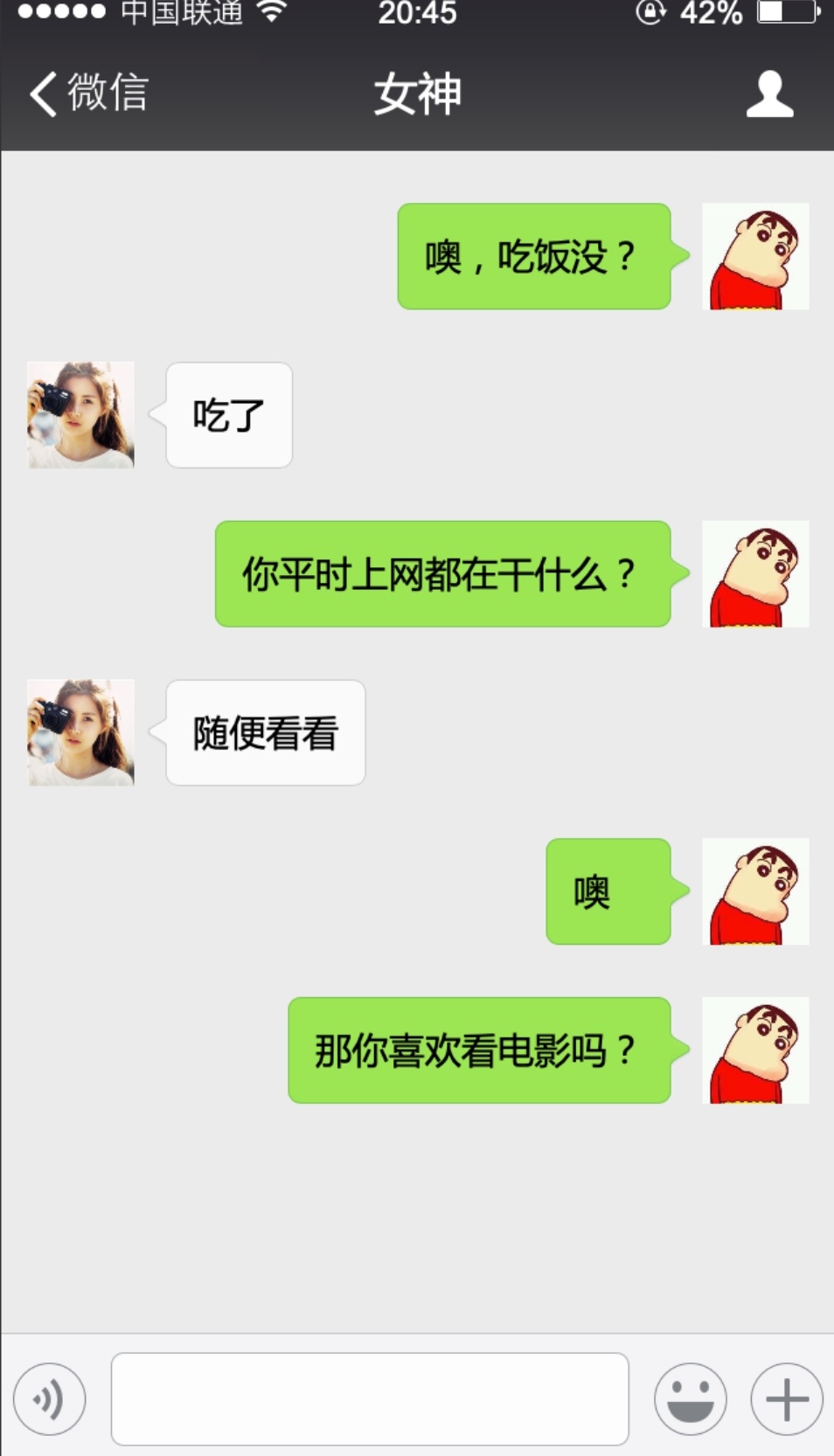The width and height of the screenshot is (834, 1456).
Task: Open the emoji picker smiley icon
Action: (690, 1397)
